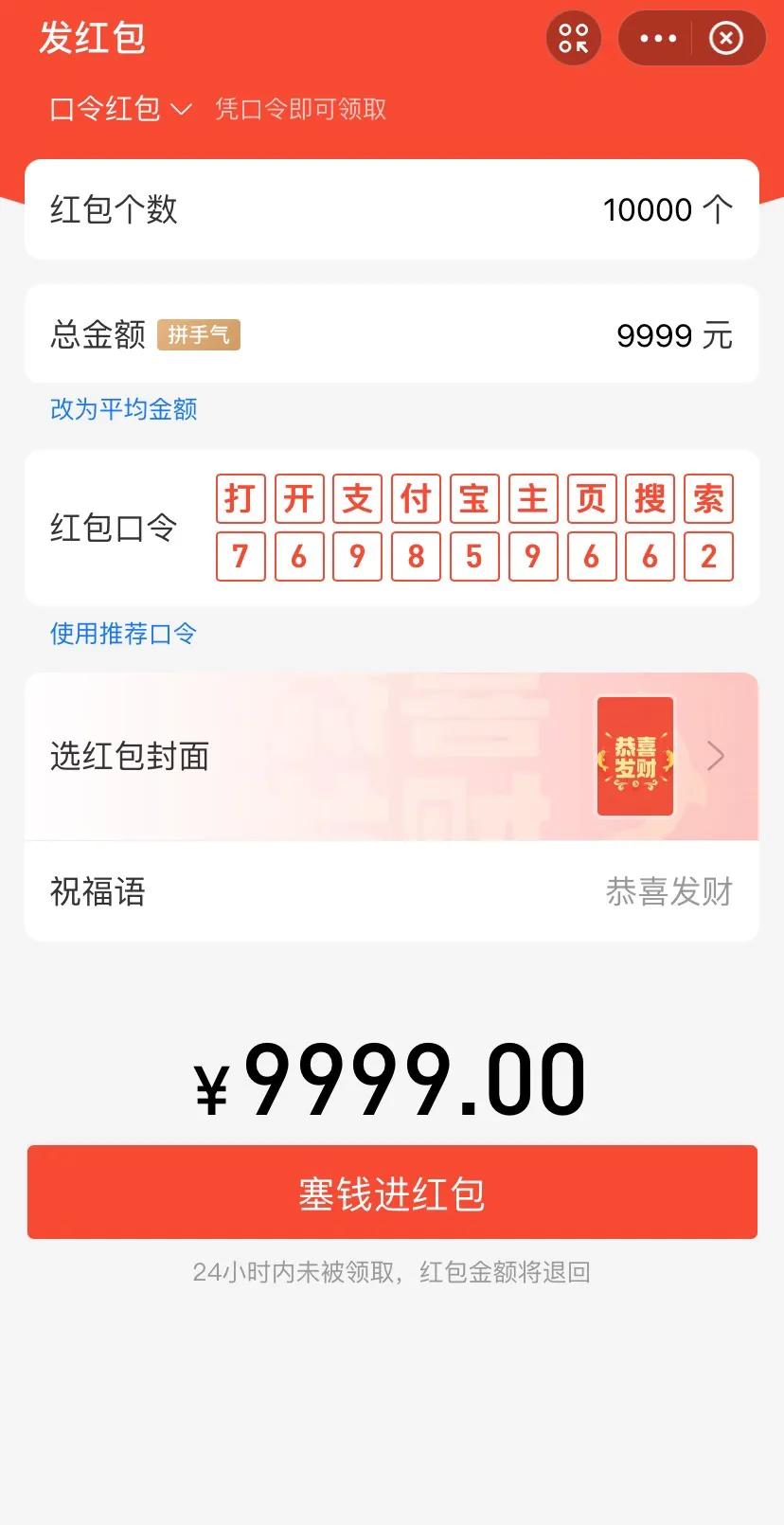Open the mini-program QR code icon
This screenshot has height=1525, width=784.
coord(573,38)
